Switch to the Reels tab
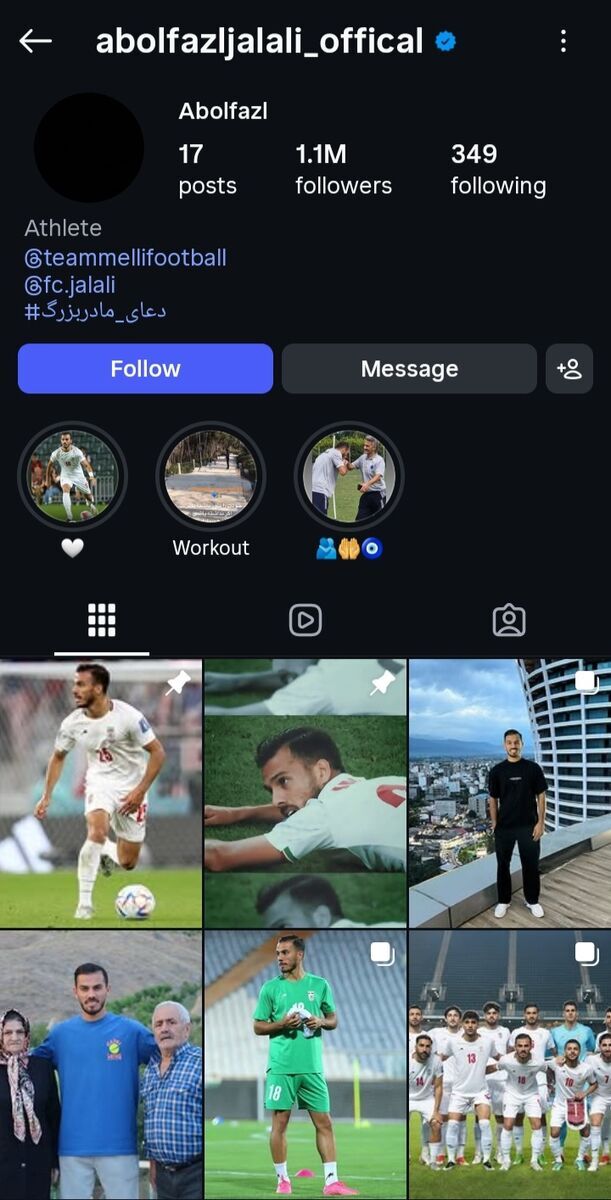Screen dimensions: 611x1200 tap(305, 620)
